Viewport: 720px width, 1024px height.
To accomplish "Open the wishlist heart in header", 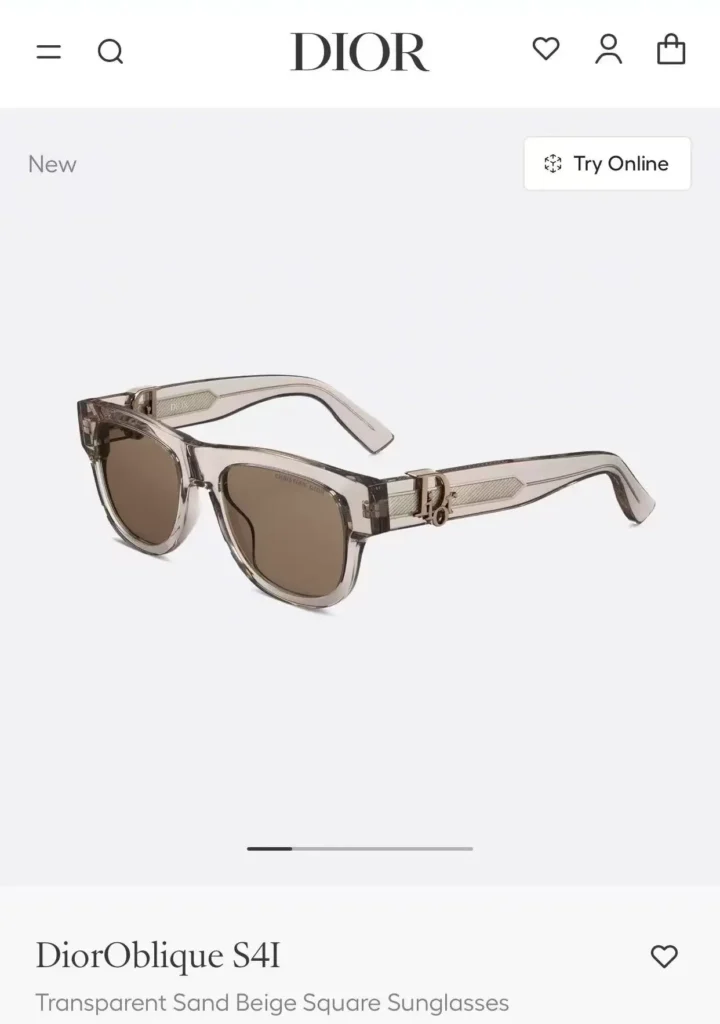I will click(x=545, y=49).
